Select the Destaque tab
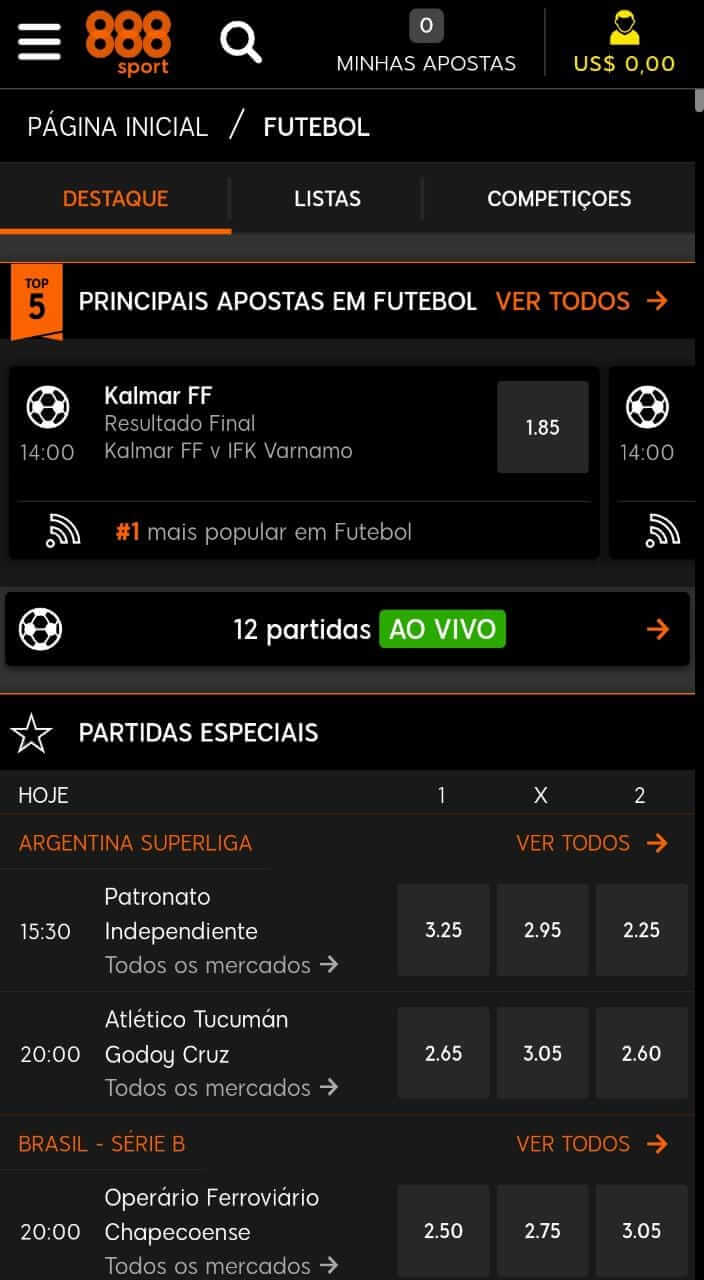704x1280 pixels. click(115, 198)
